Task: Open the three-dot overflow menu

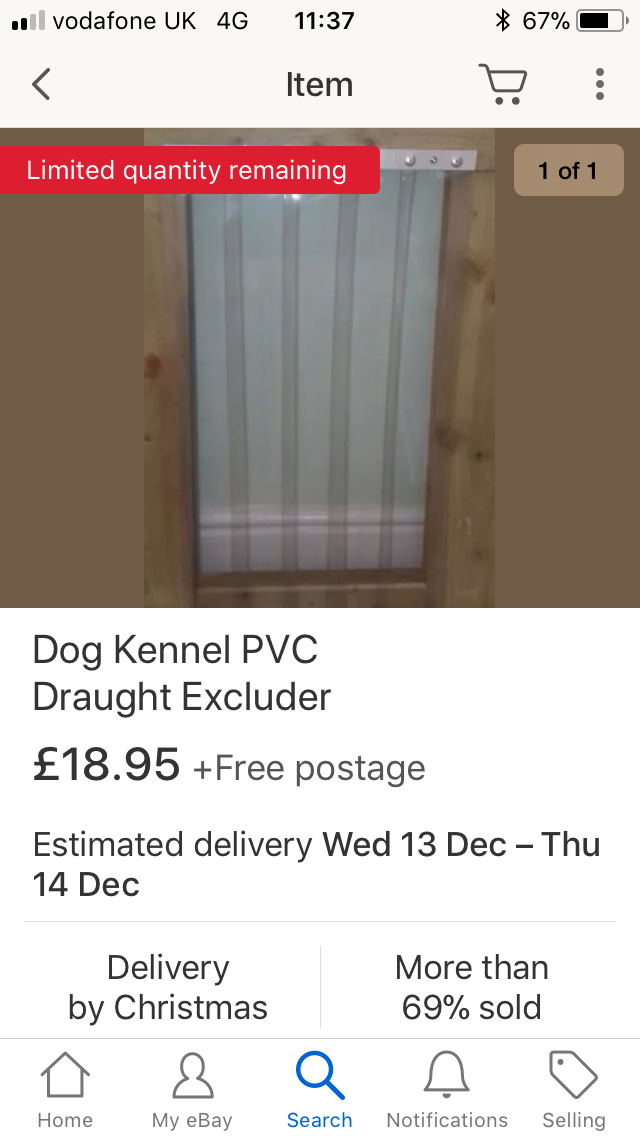Action: pyautogui.click(x=599, y=84)
